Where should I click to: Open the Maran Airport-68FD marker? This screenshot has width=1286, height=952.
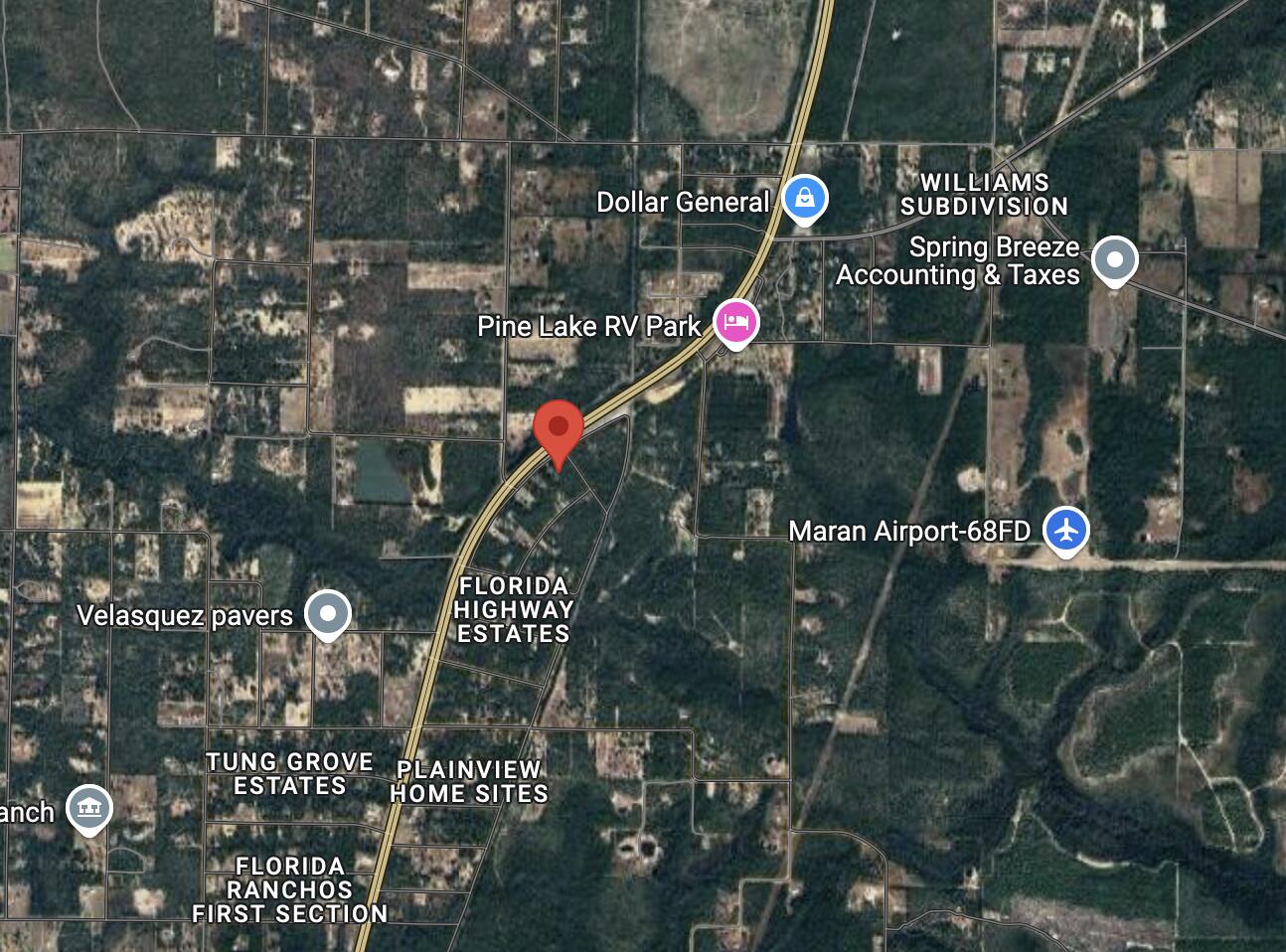tap(1066, 530)
